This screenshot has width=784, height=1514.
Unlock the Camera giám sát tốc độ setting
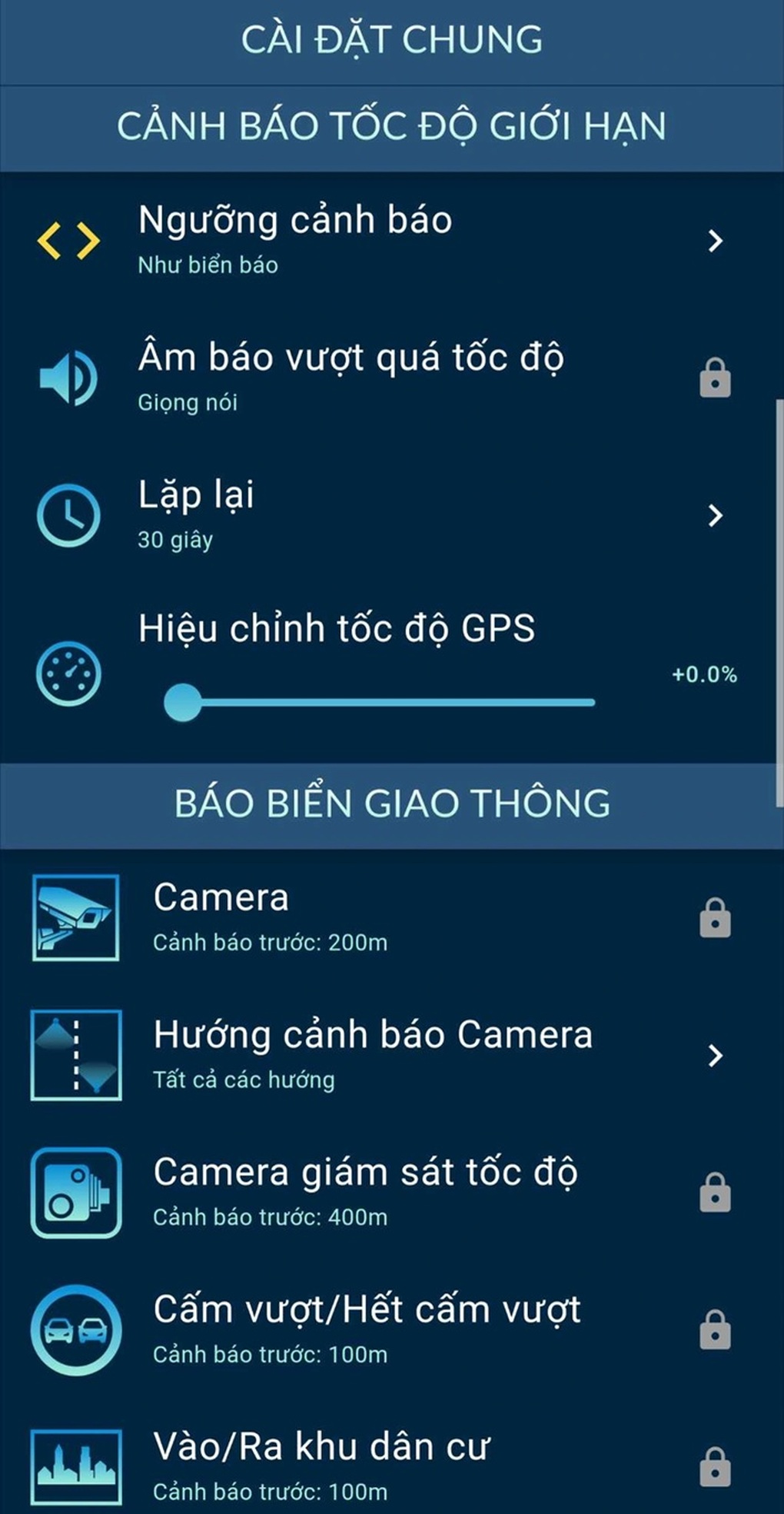(715, 1191)
